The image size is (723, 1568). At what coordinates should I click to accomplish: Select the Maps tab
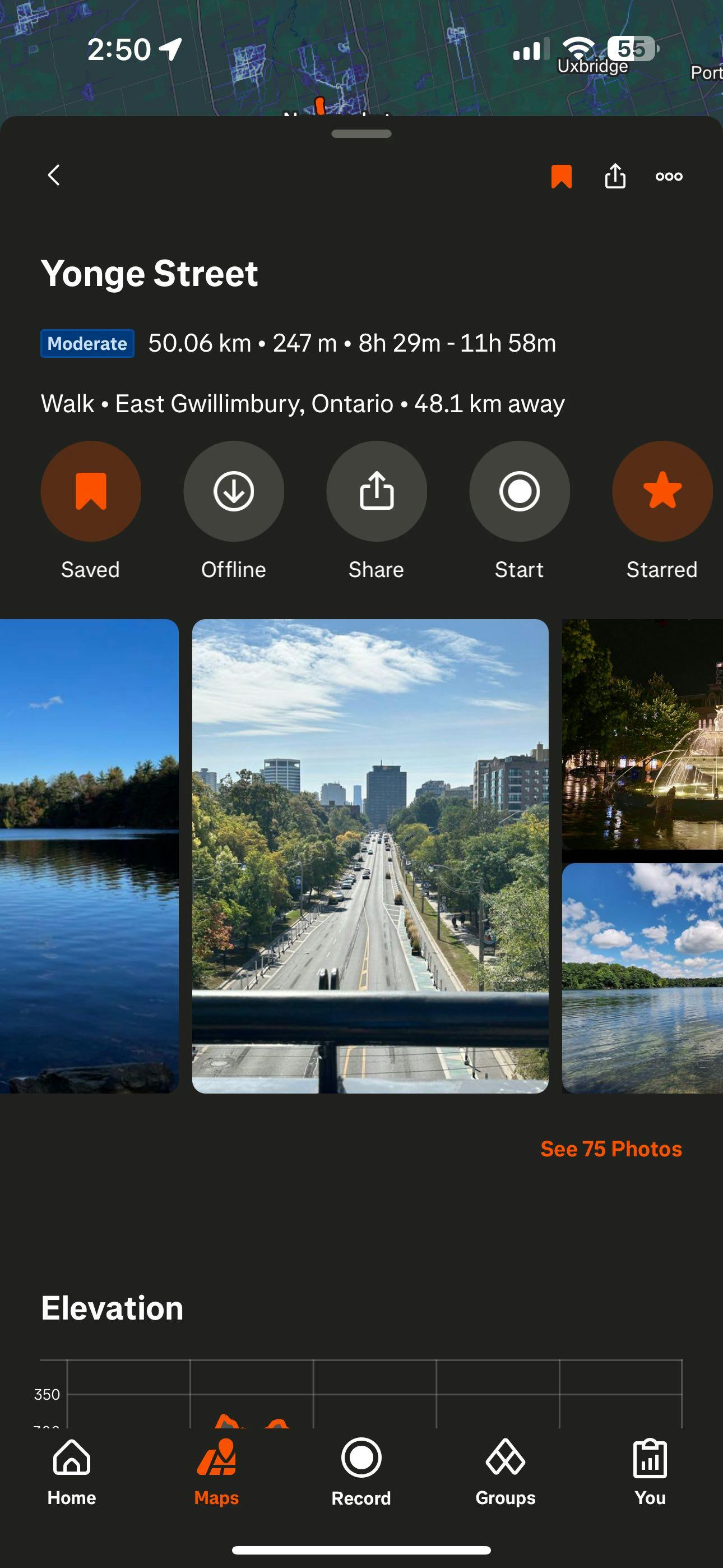coord(217,1472)
